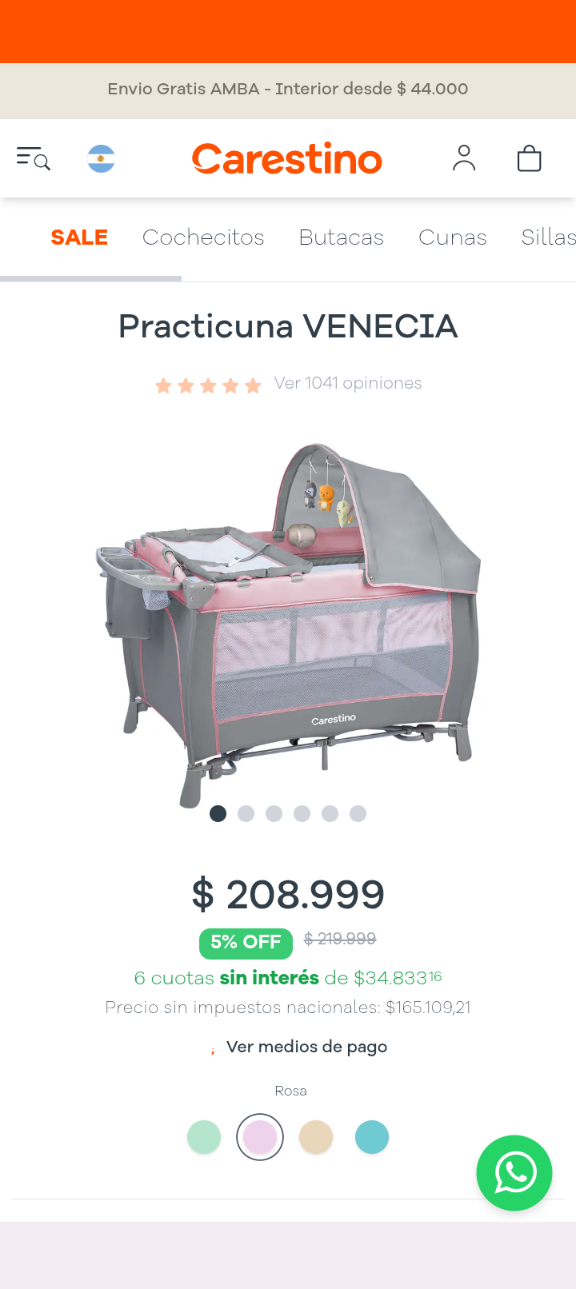Go to the Carestino home logo
Image resolution: width=576 pixels, height=1289 pixels.
point(287,158)
